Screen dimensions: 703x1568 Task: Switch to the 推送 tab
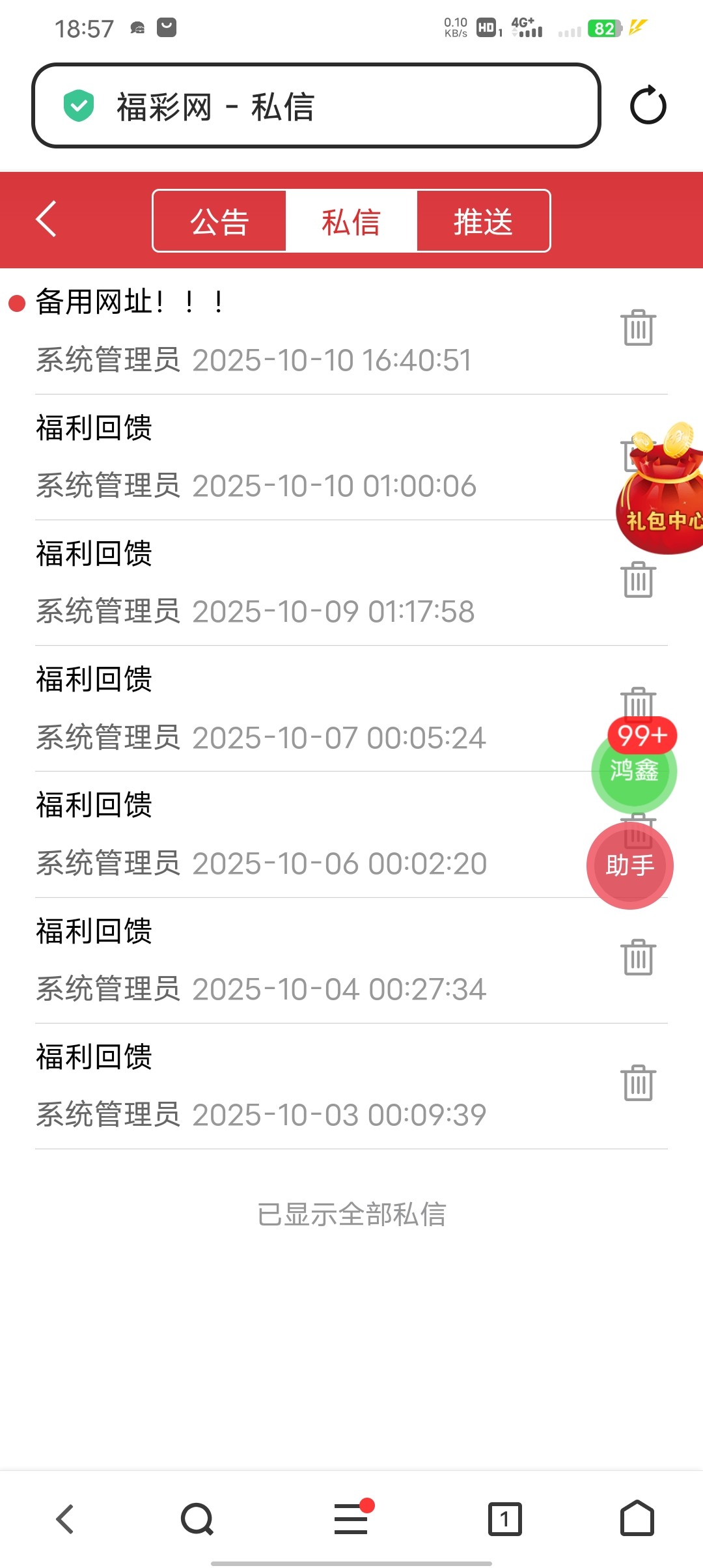483,221
